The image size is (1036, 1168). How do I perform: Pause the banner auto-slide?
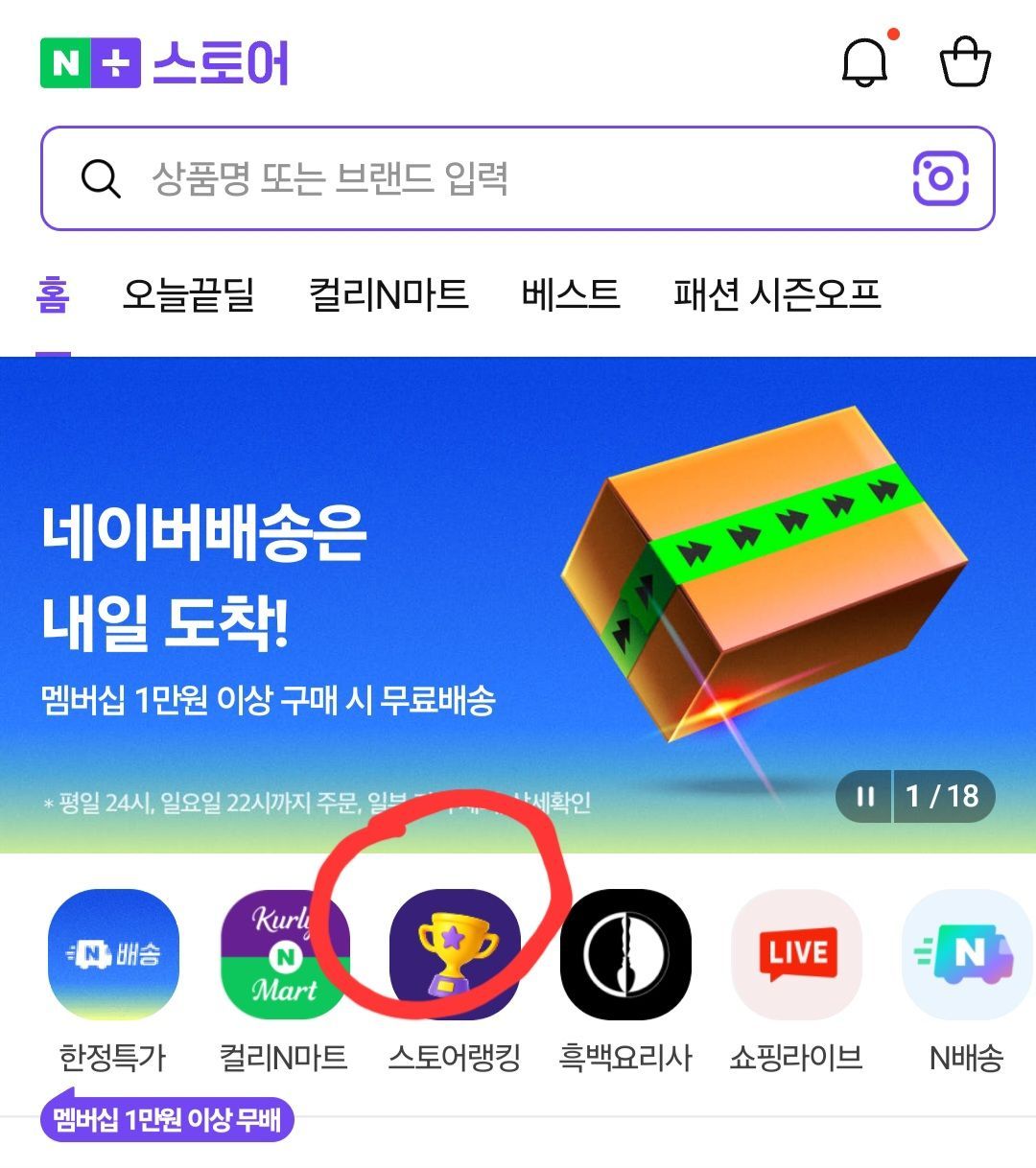(865, 797)
